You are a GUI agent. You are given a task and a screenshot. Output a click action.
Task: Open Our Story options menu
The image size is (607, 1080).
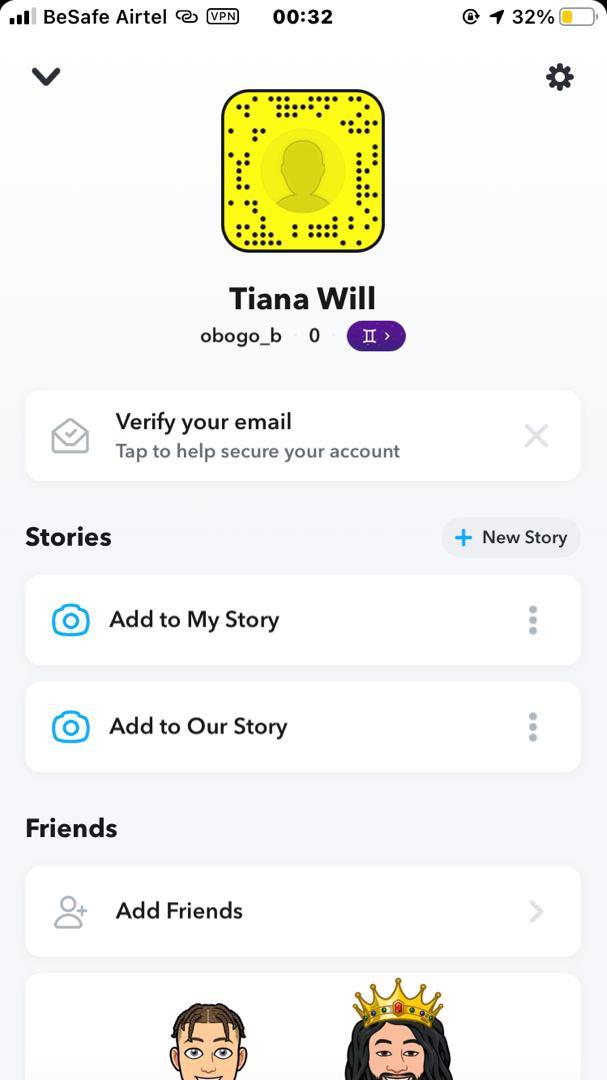pos(533,727)
